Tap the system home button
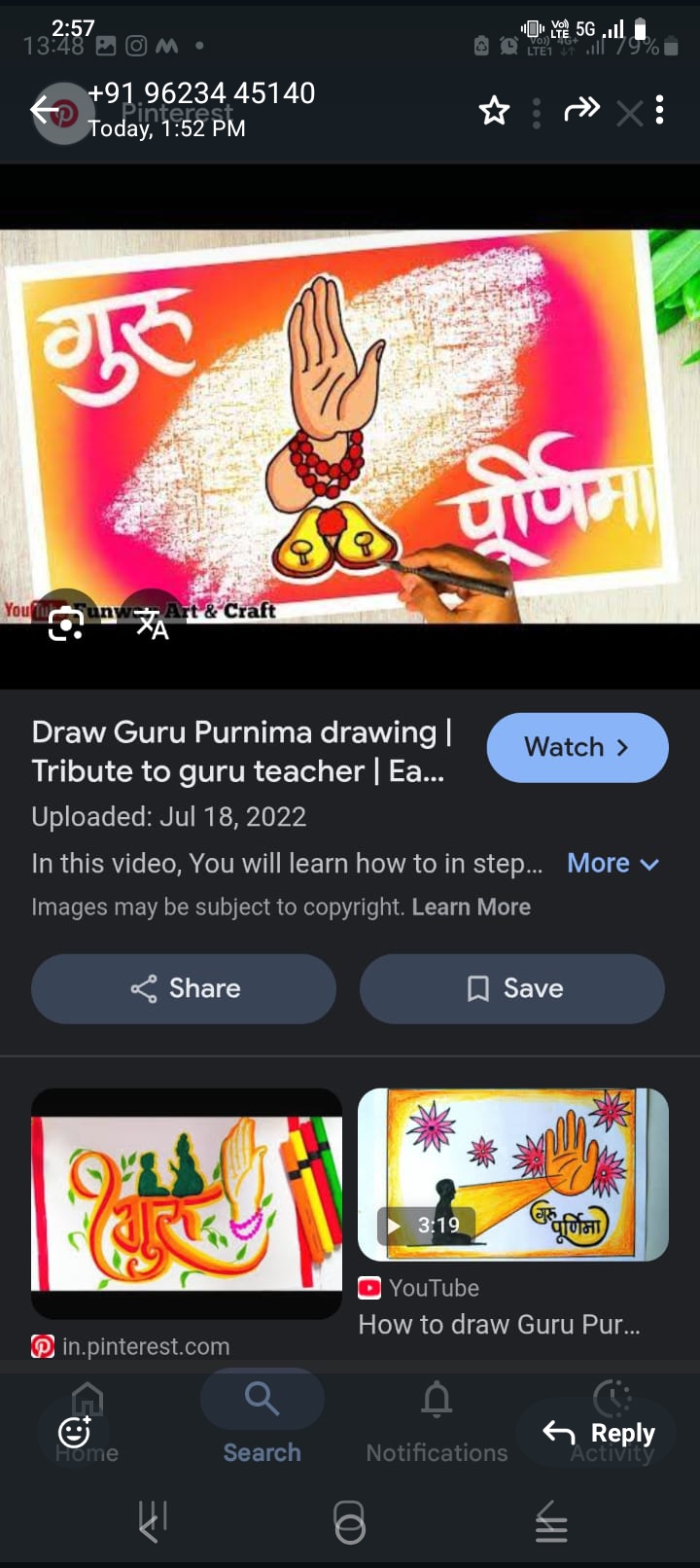 click(x=350, y=1521)
